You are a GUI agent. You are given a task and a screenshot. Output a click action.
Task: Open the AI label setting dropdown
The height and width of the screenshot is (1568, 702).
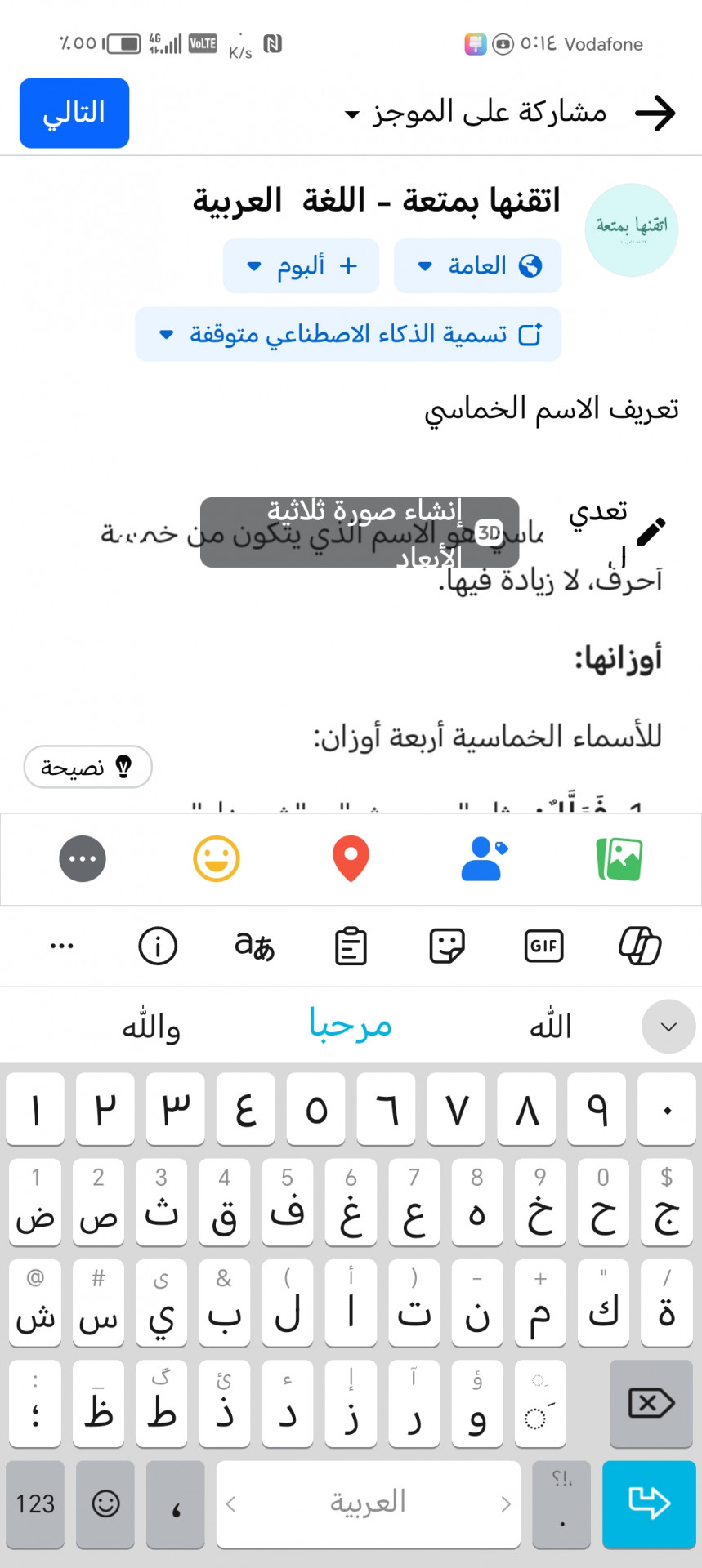point(348,334)
